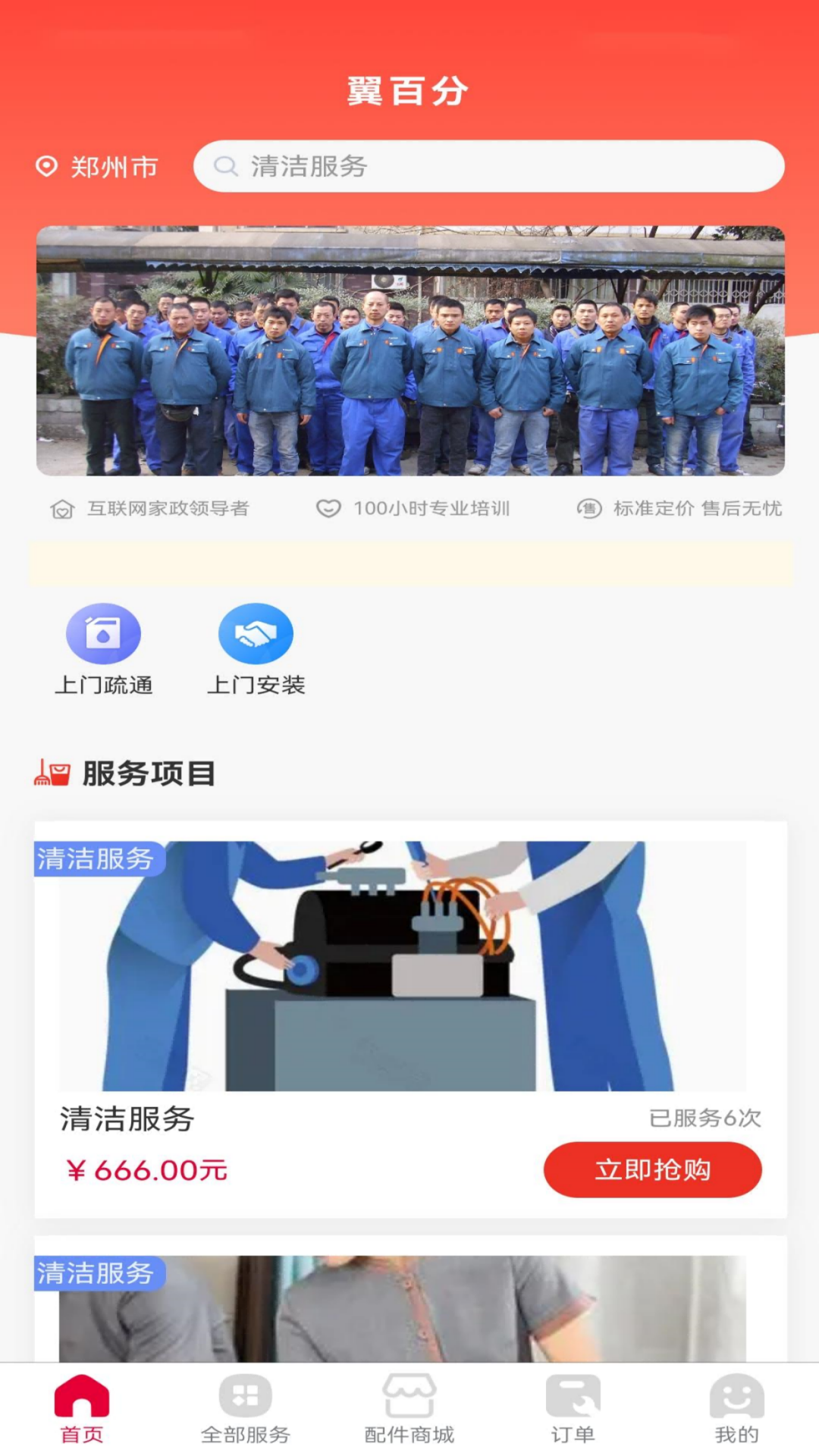Tap the 清洁服务 search box

[x=488, y=166]
